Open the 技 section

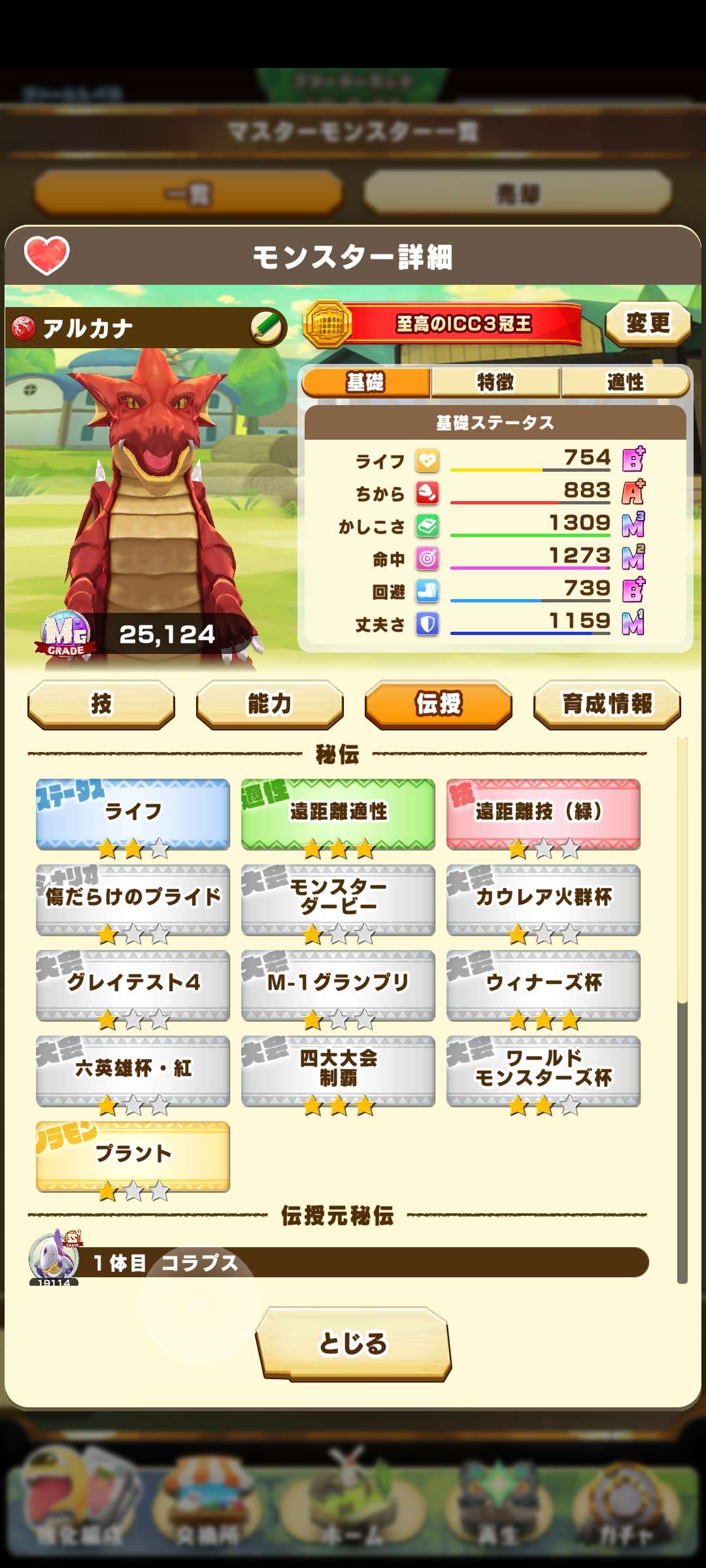[101, 704]
